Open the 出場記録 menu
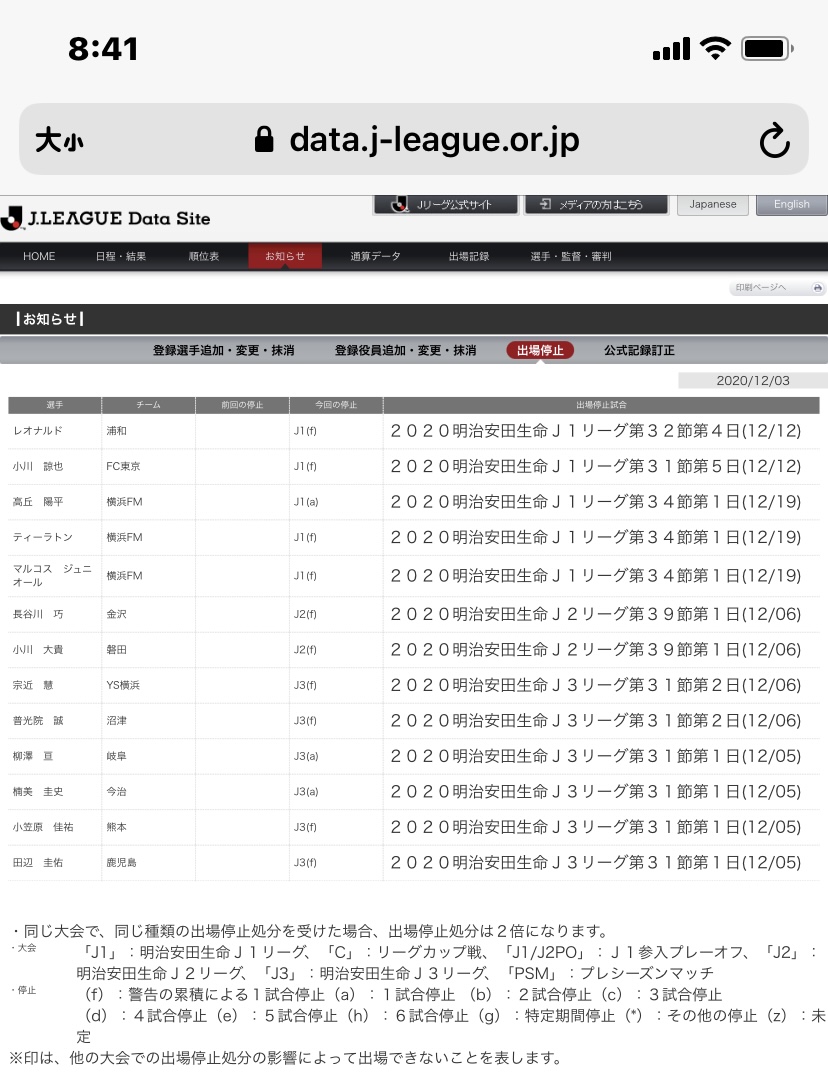 (x=468, y=256)
